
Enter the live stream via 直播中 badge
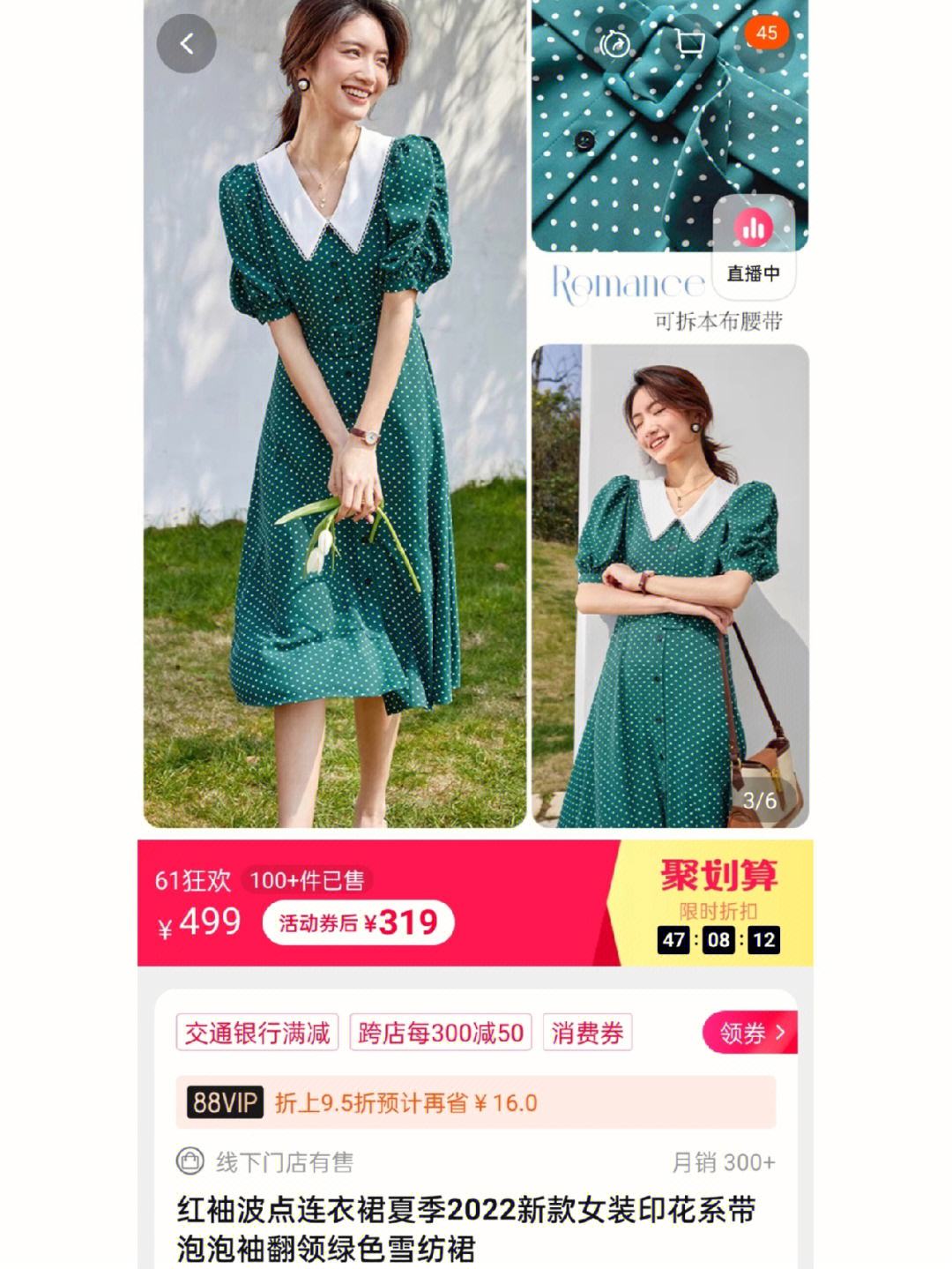pyautogui.click(x=753, y=247)
